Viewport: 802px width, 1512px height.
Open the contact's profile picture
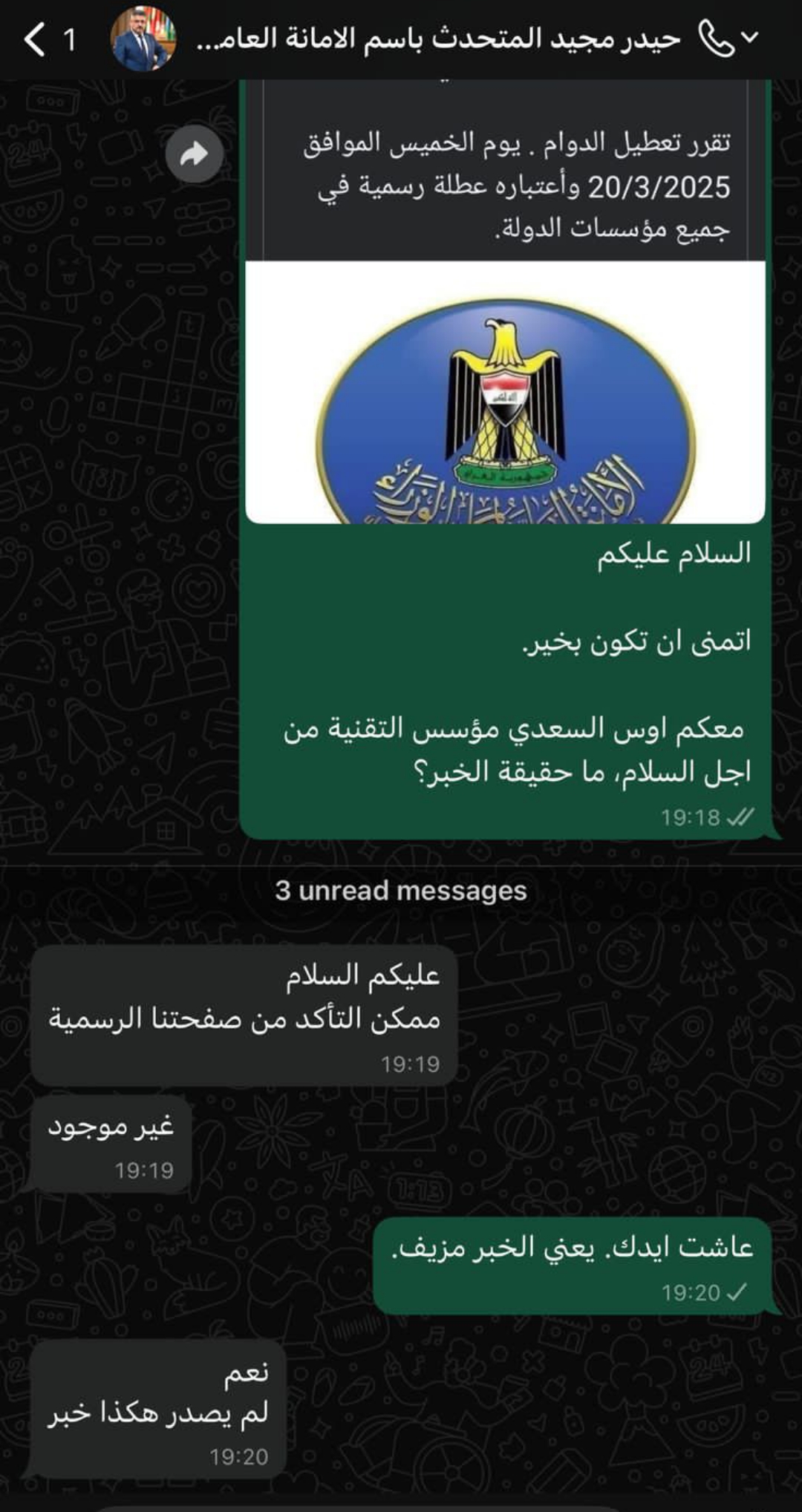click(143, 39)
